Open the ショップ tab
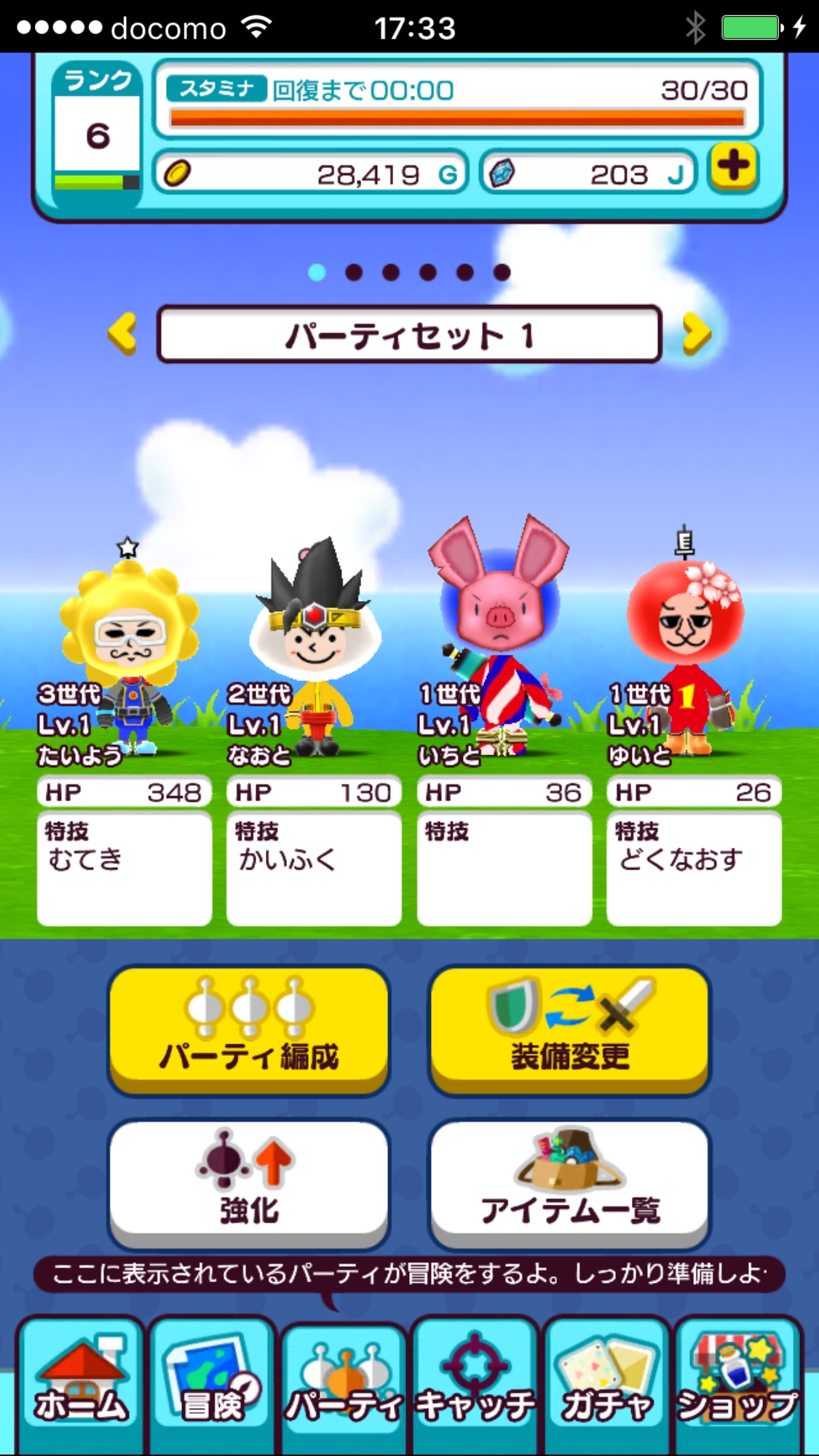The image size is (819, 1456). point(737,1383)
